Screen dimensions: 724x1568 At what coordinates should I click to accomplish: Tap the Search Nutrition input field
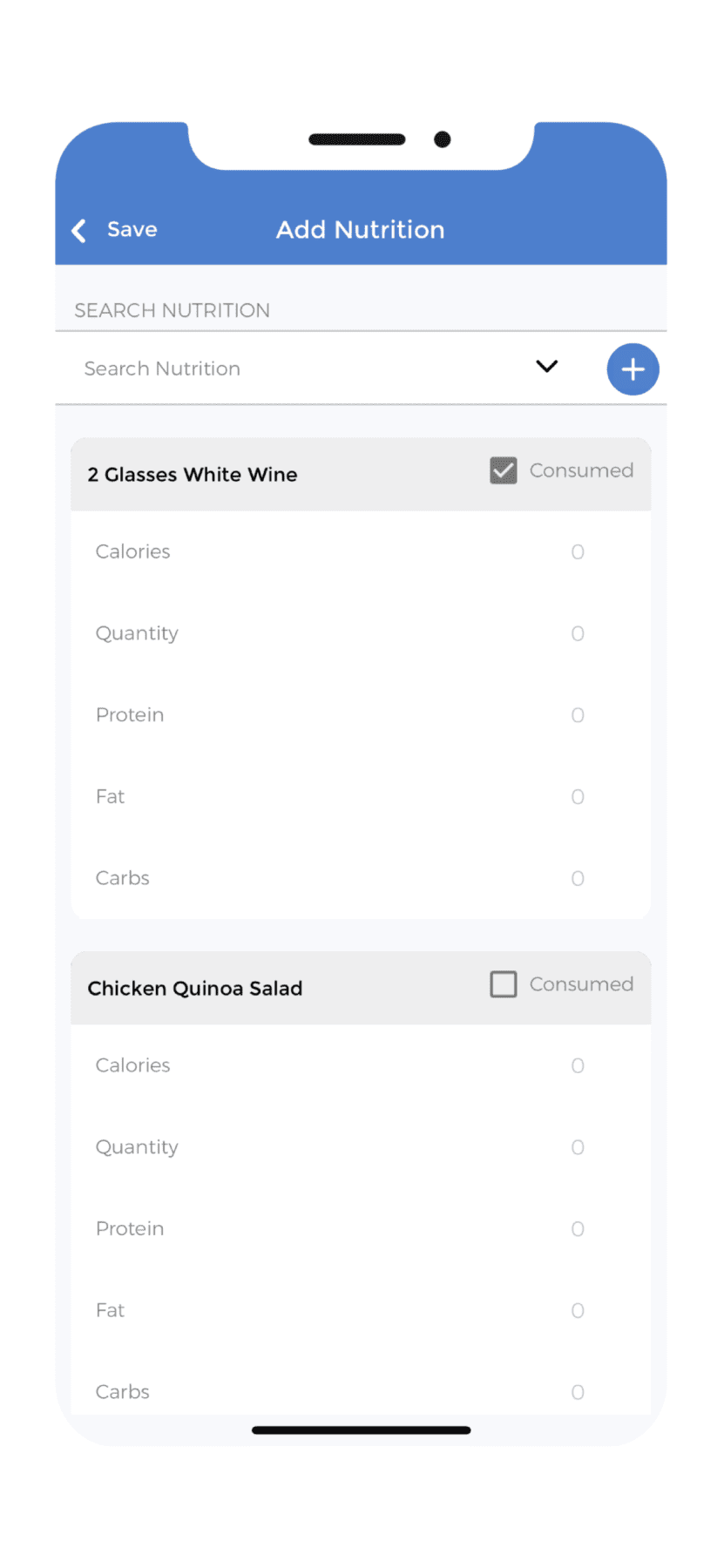(x=162, y=368)
